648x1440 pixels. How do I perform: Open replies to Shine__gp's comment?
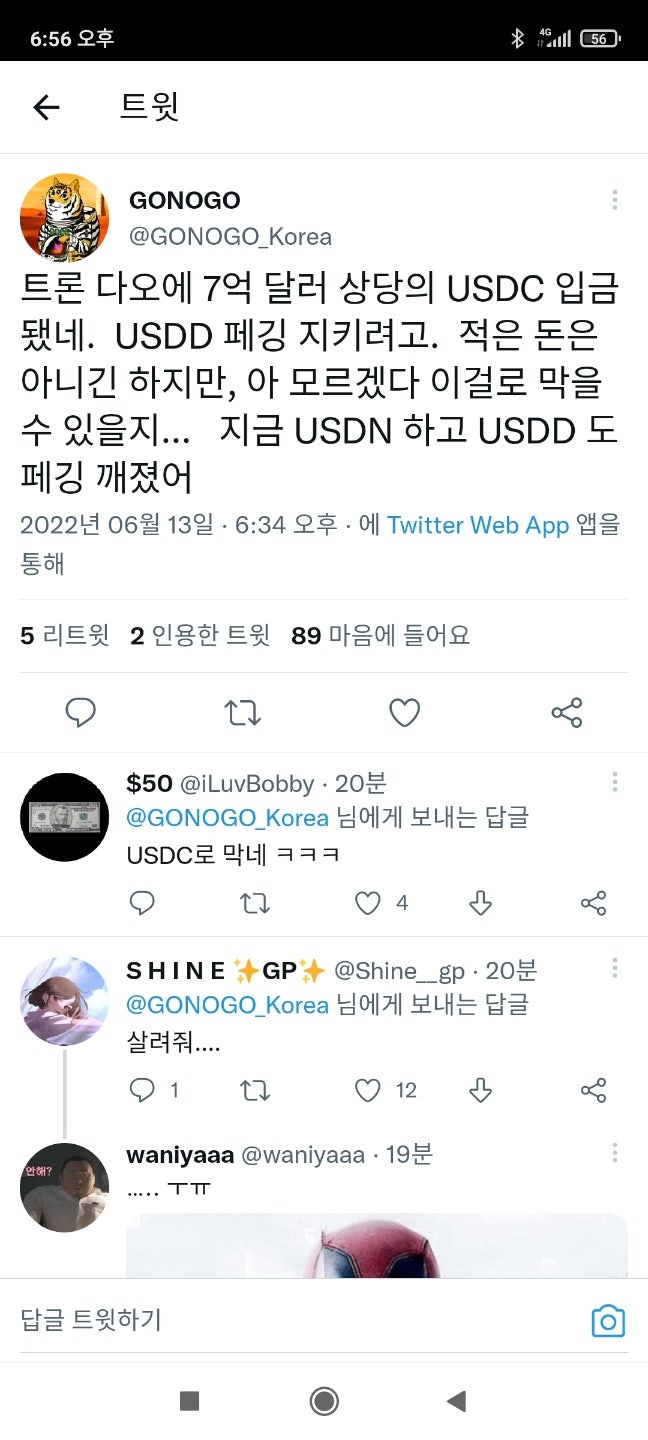click(x=154, y=1090)
